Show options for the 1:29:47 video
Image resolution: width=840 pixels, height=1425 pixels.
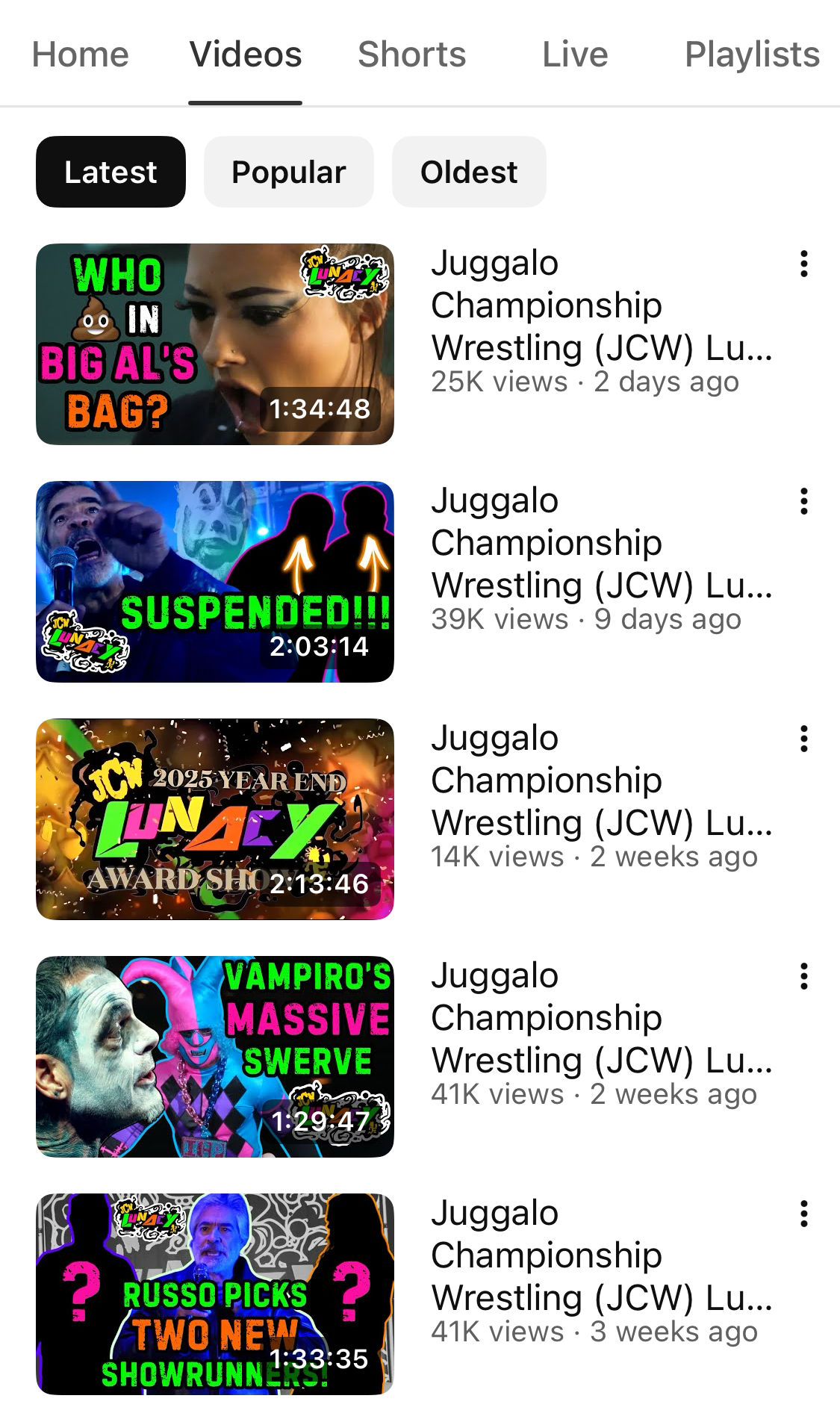coord(803,976)
